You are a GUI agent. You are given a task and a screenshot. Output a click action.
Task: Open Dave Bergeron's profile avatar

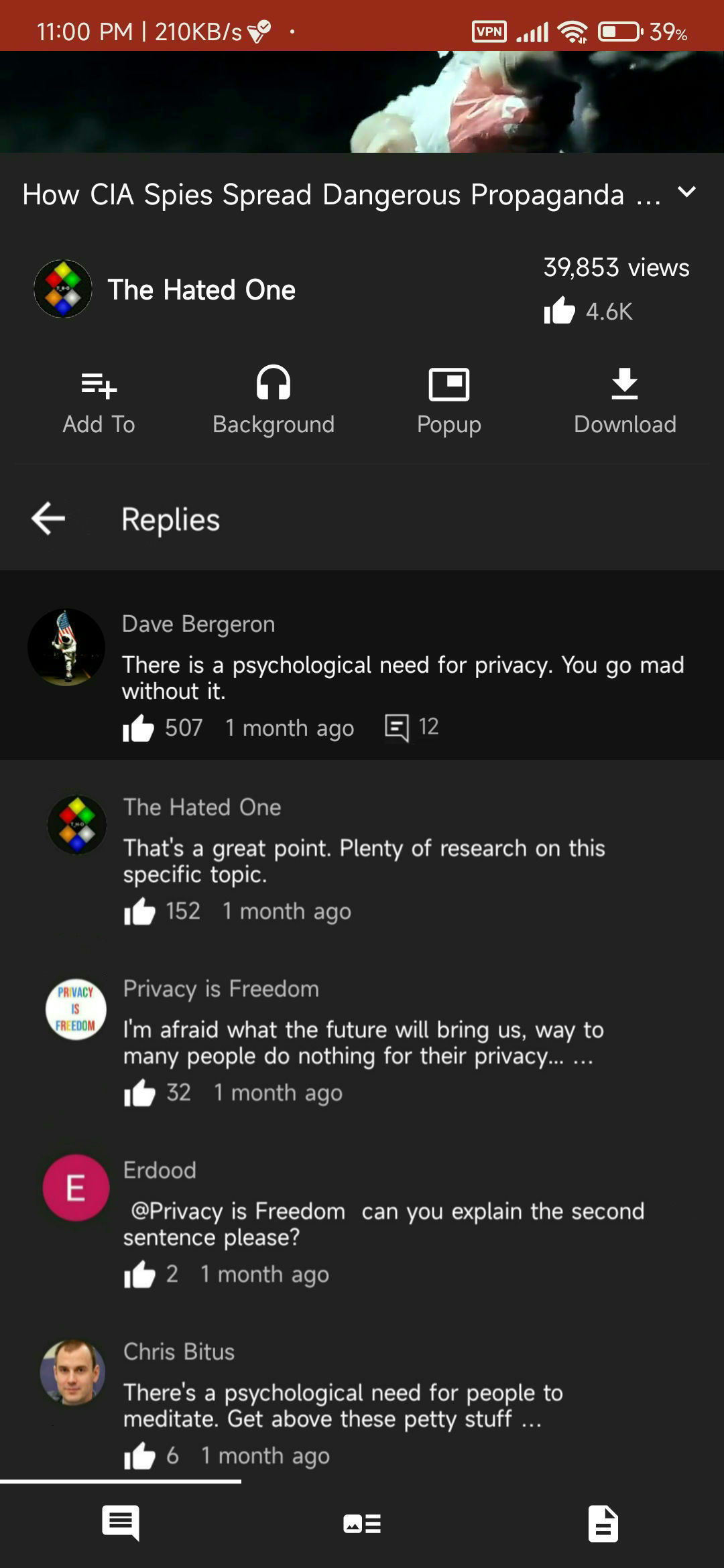pos(66,647)
